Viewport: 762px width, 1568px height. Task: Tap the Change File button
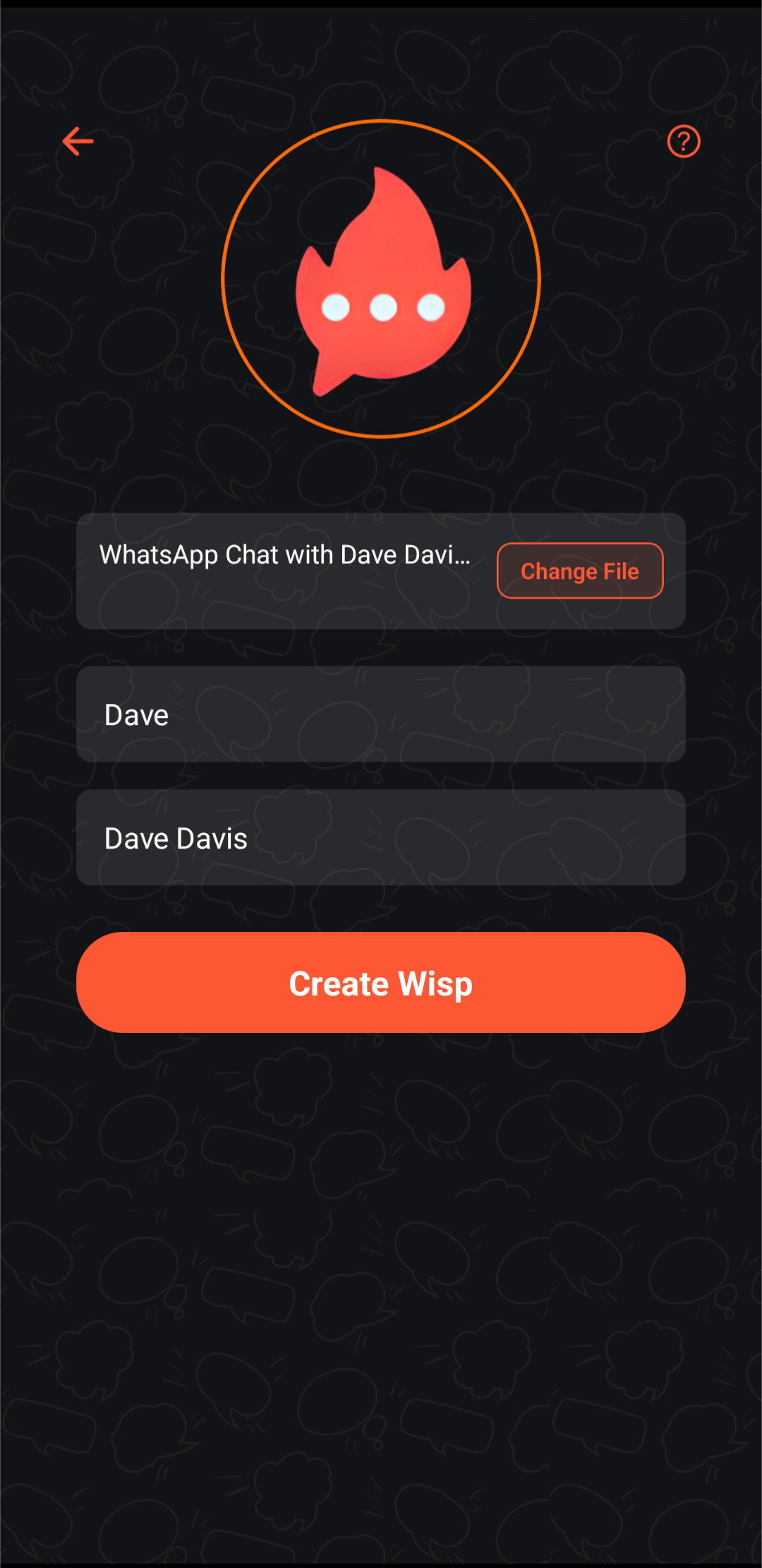[x=579, y=570]
